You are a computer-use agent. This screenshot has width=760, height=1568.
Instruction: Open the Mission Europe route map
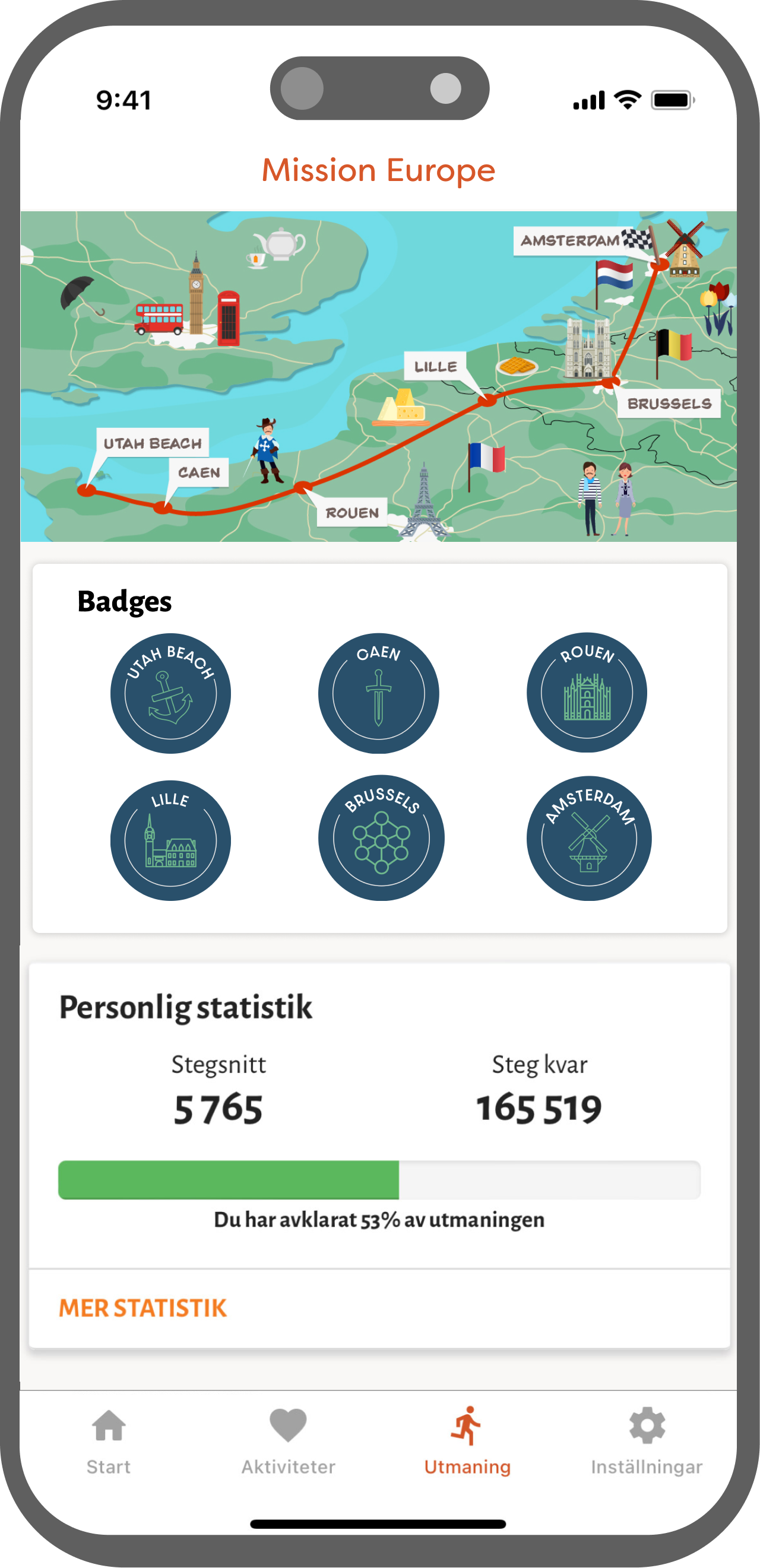379,376
